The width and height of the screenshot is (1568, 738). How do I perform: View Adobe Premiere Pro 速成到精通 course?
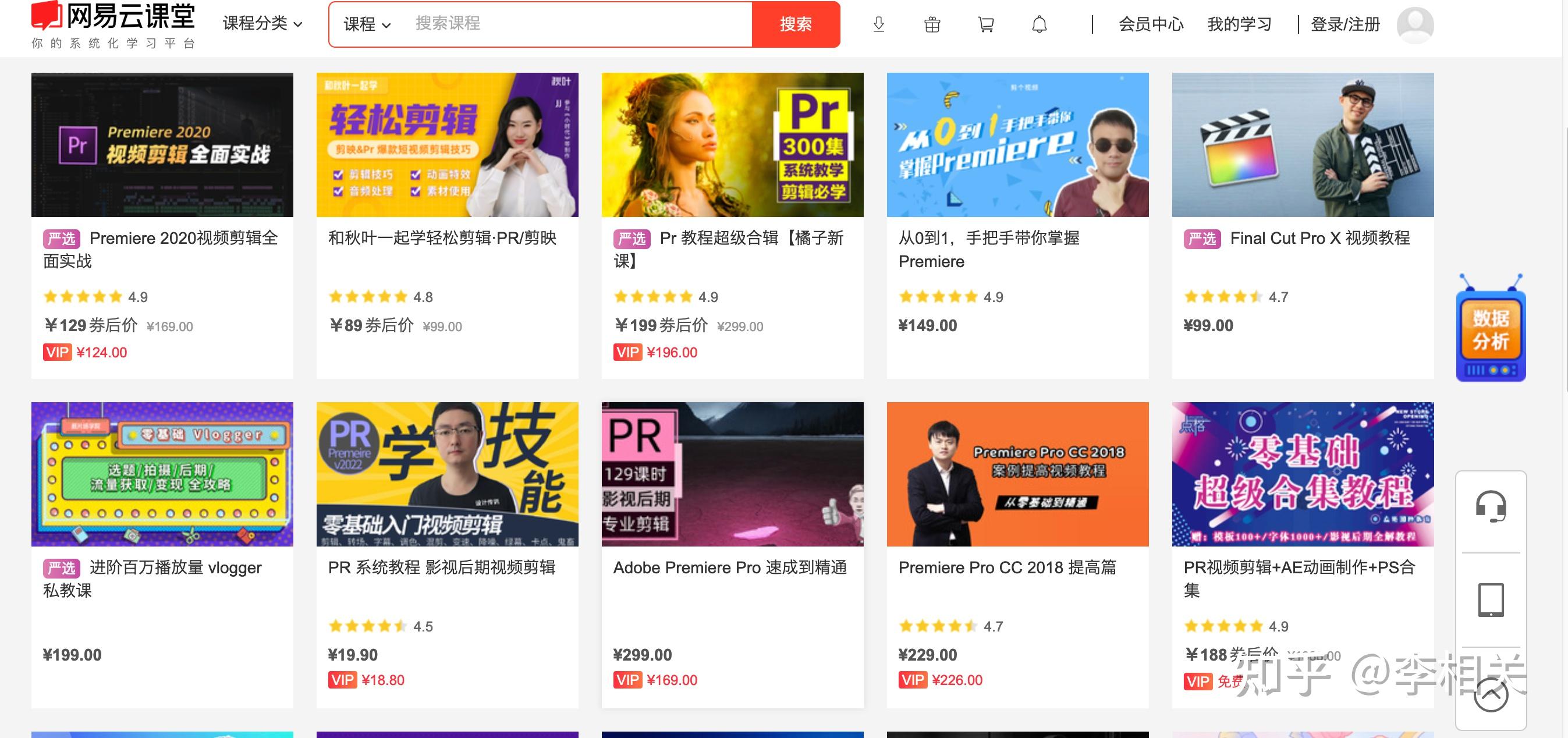click(732, 474)
